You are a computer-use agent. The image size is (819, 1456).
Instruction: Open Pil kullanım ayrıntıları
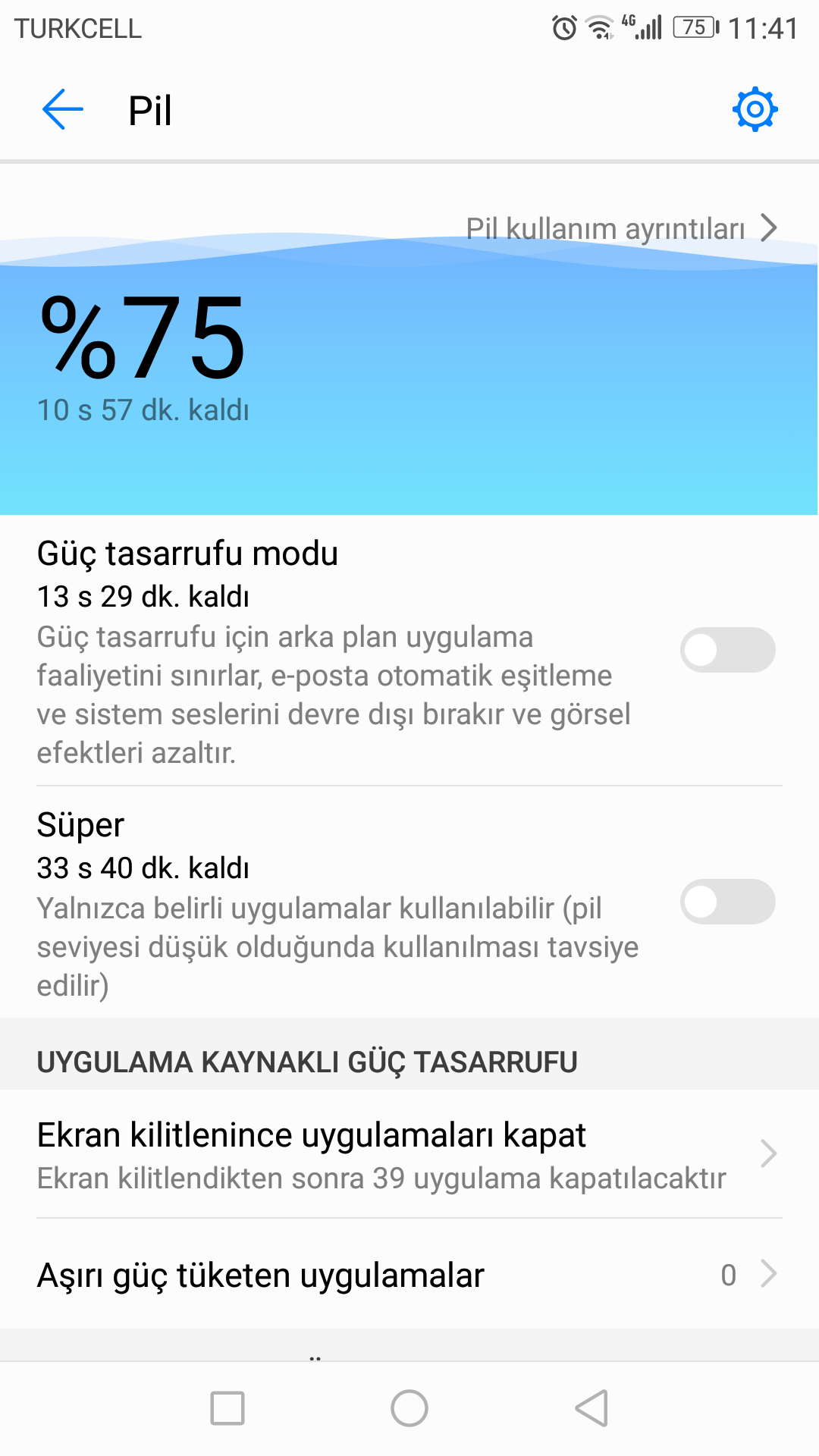[x=622, y=228]
